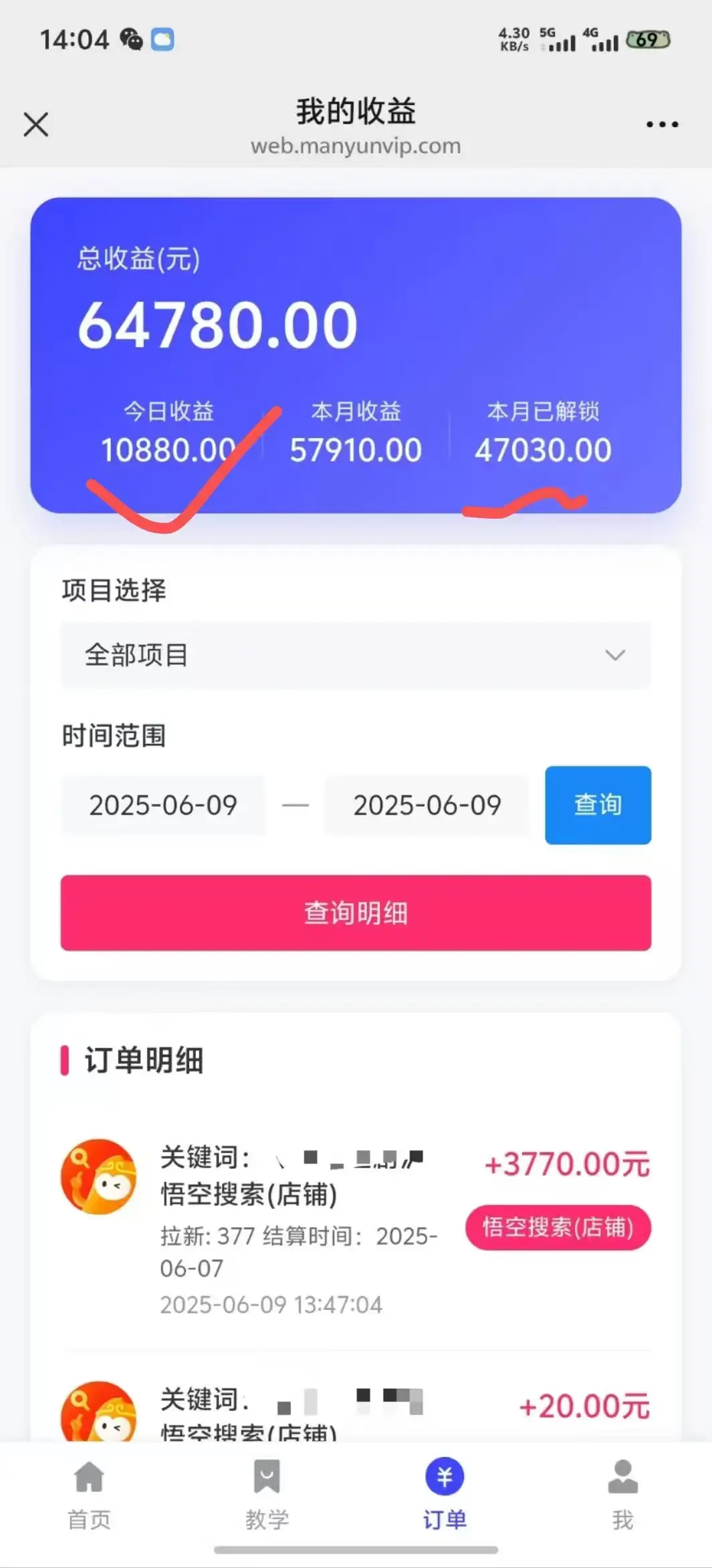Image resolution: width=712 pixels, height=1568 pixels.
Task: Open the WeChat icon in the status bar
Action: tap(132, 40)
